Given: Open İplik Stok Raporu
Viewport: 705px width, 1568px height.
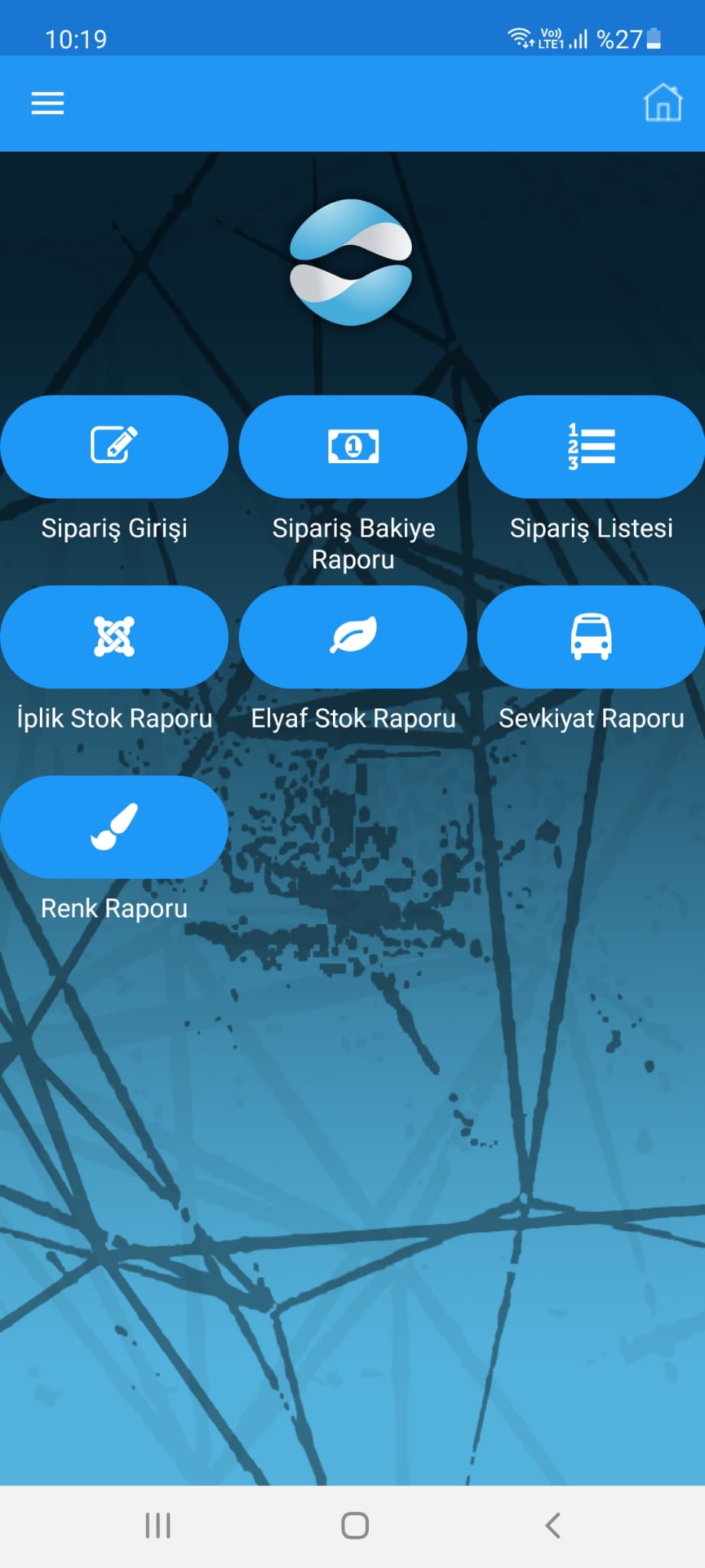Looking at the screenshot, I should pyautogui.click(x=114, y=637).
